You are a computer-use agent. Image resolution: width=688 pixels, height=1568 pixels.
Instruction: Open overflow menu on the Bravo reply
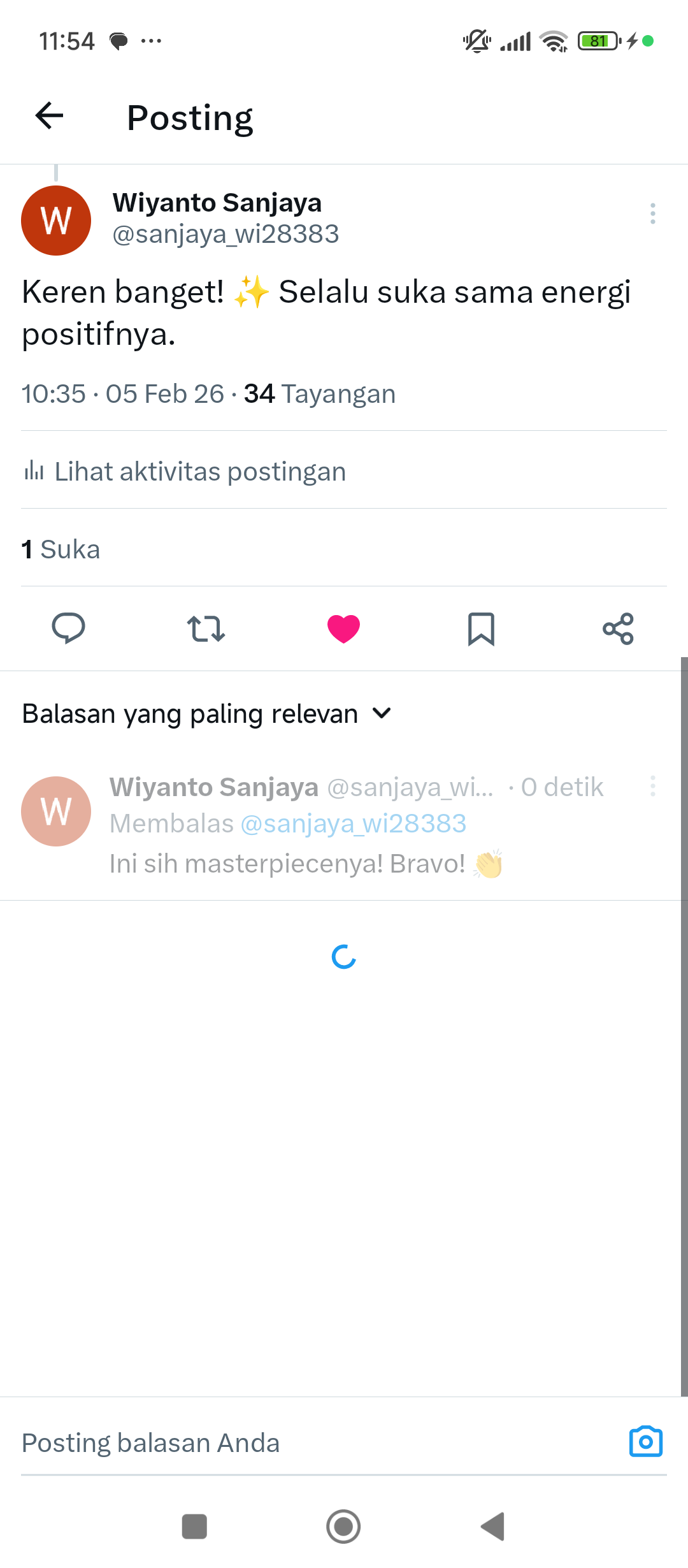coord(652,787)
